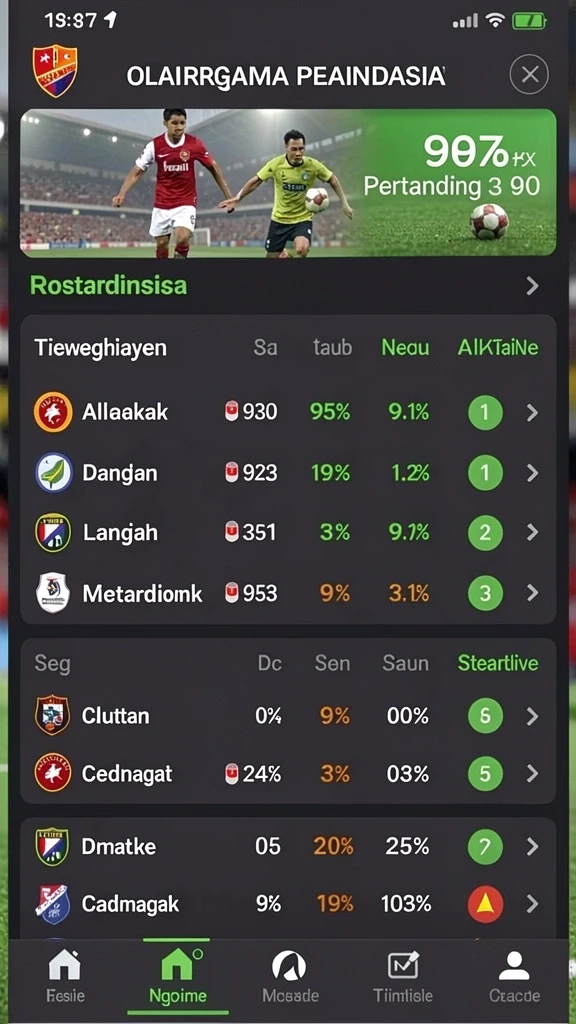Image resolution: width=576 pixels, height=1024 pixels.
Task: Open the Tiimlisle tab
Action: (x=403, y=976)
